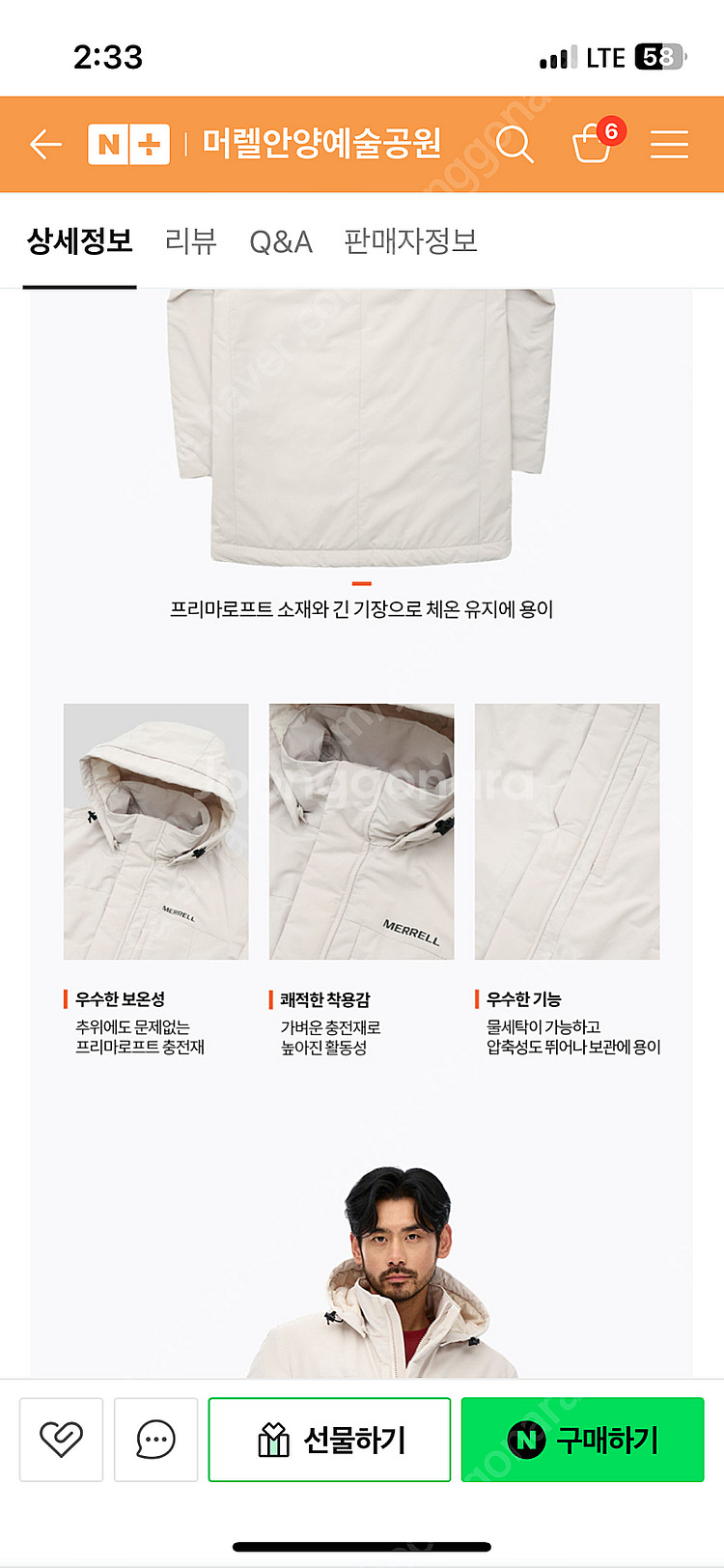Select the 상세정보 tab

(x=79, y=240)
